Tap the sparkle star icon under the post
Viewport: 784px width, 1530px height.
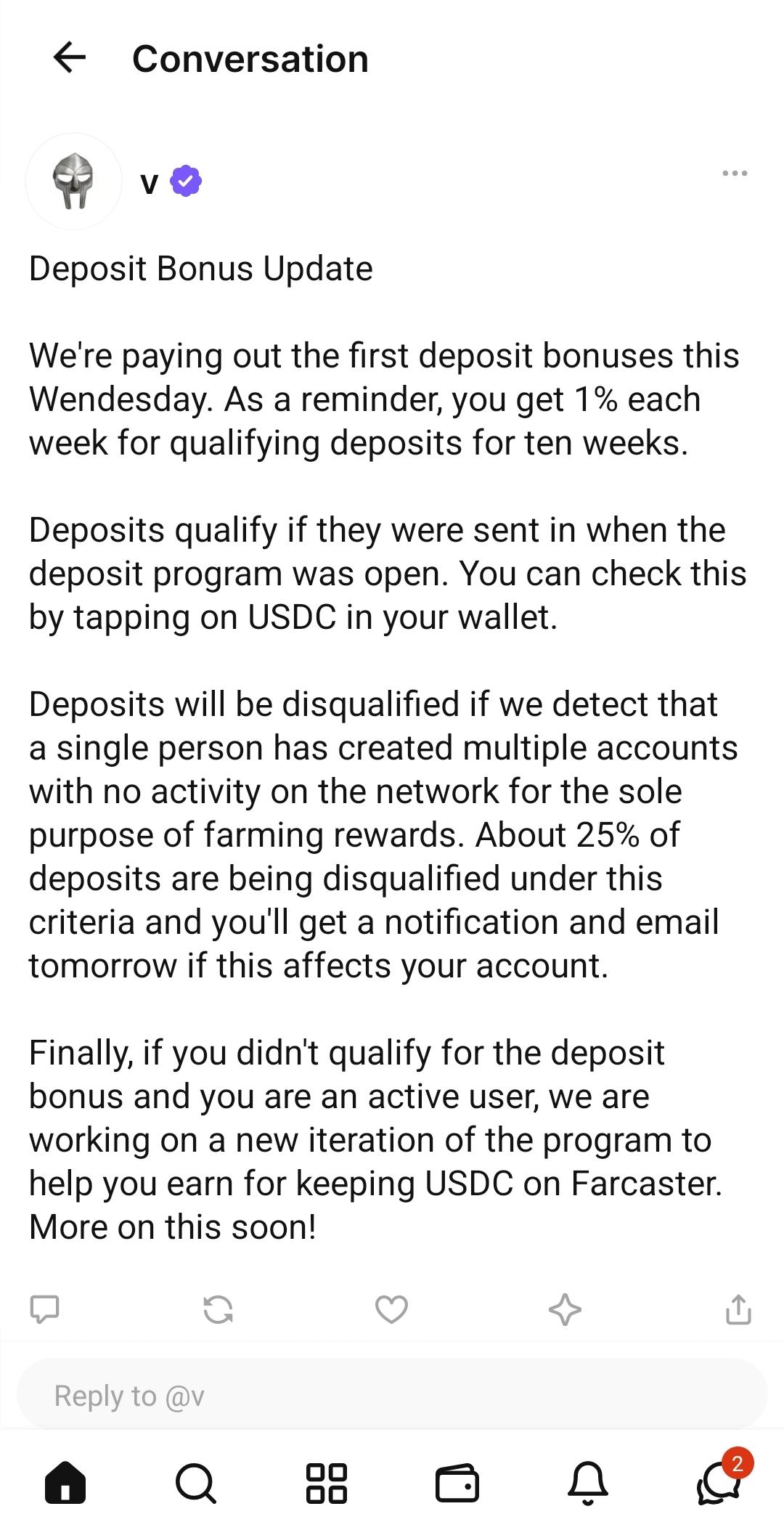pos(565,1309)
